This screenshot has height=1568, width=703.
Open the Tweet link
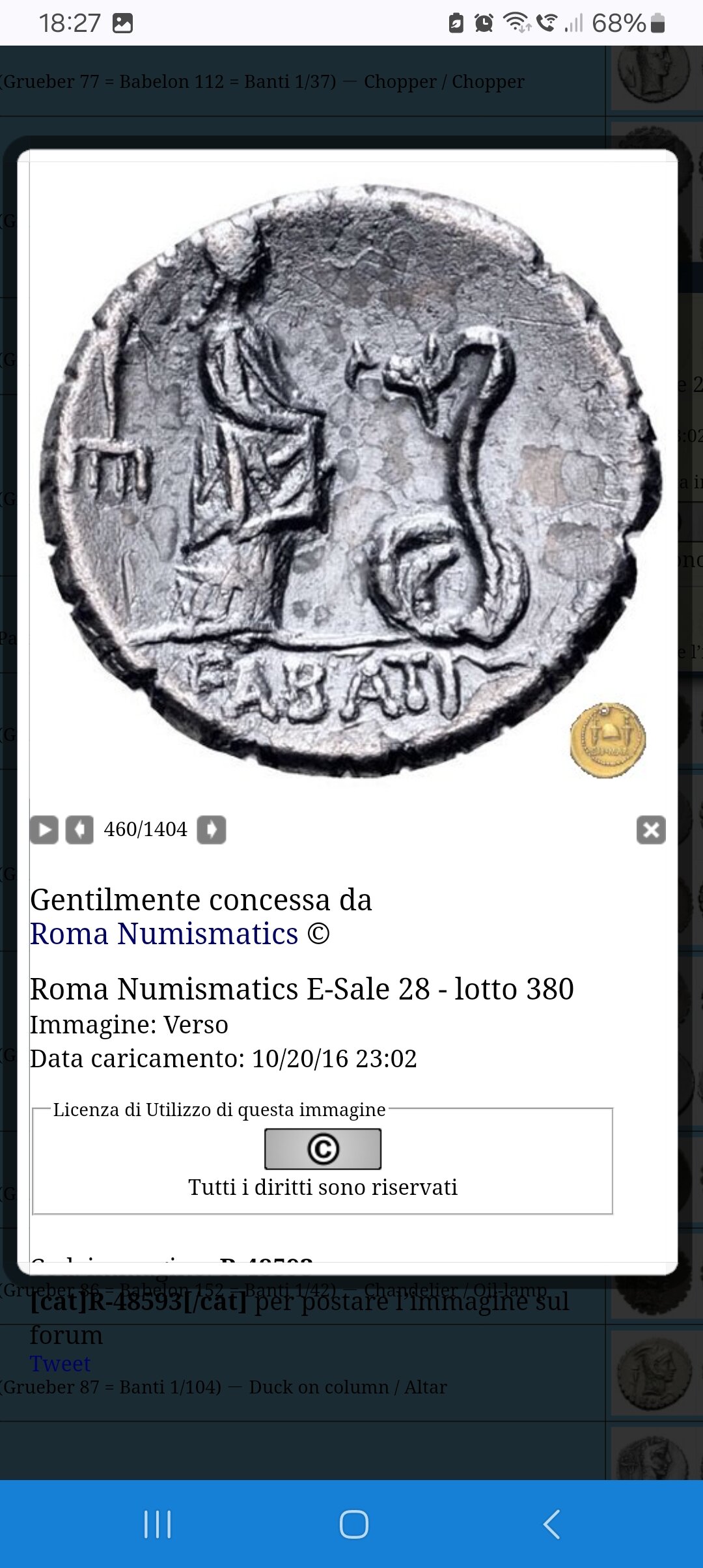(x=60, y=1364)
